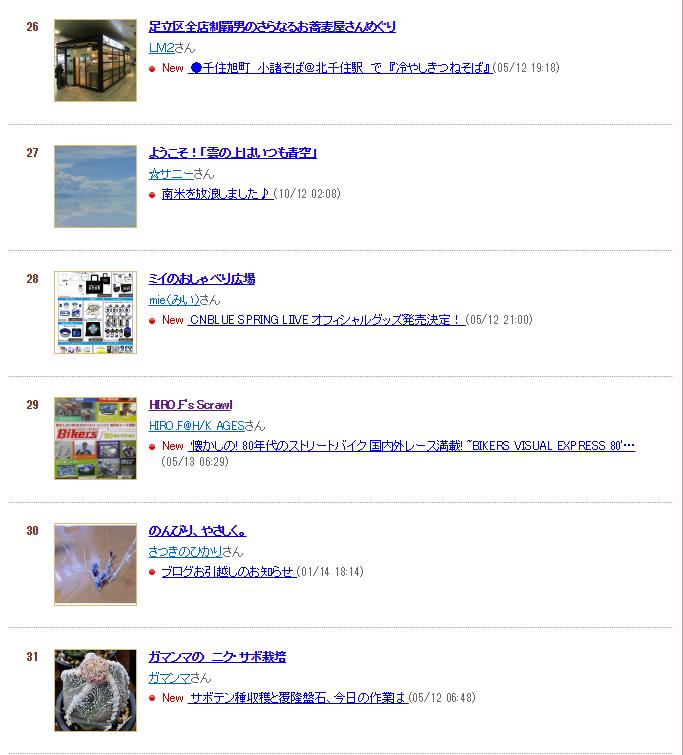Open author ☆サニー's profile link

pyautogui.click(x=170, y=173)
